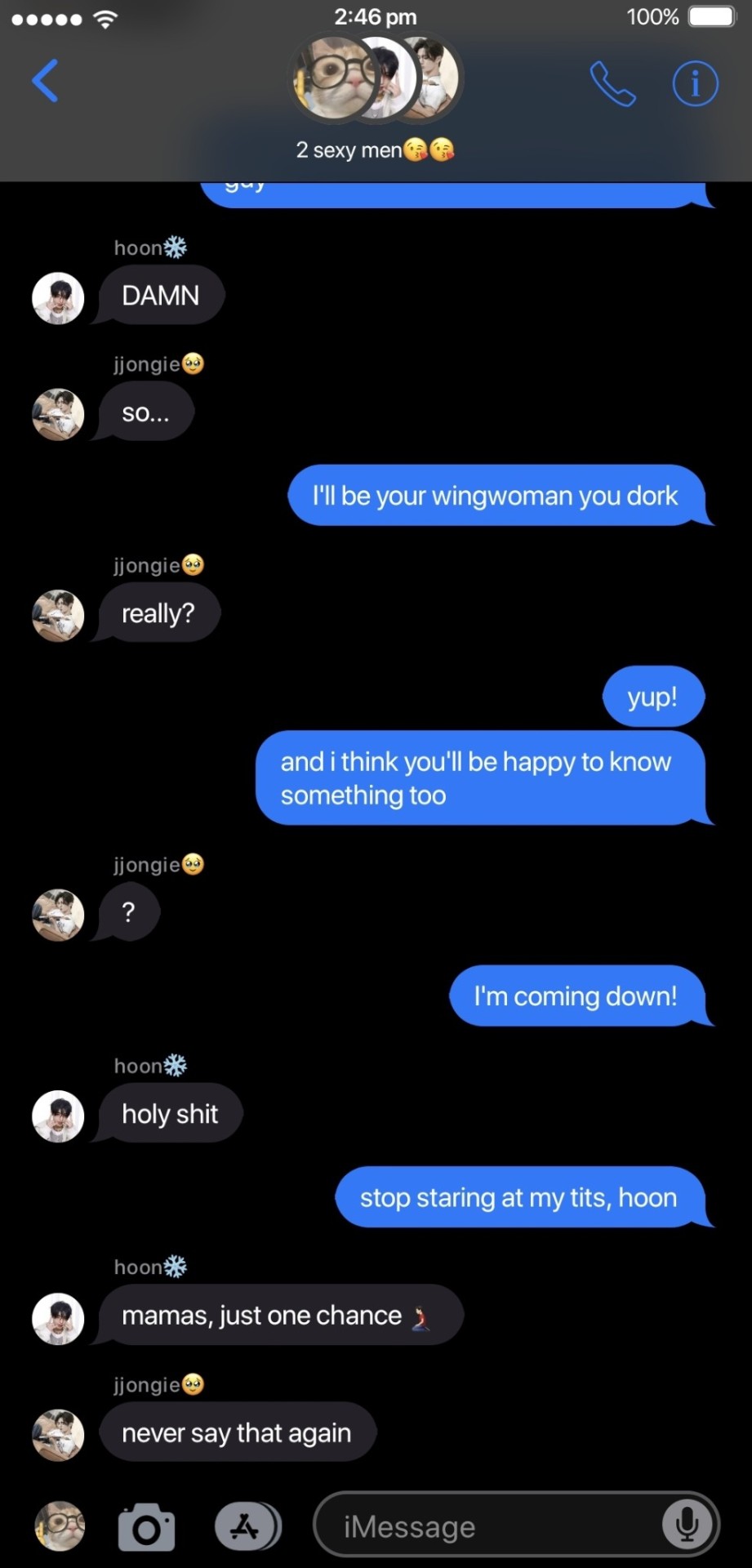The image size is (752, 1568).
Task: Go back to the message list
Action: point(45,81)
